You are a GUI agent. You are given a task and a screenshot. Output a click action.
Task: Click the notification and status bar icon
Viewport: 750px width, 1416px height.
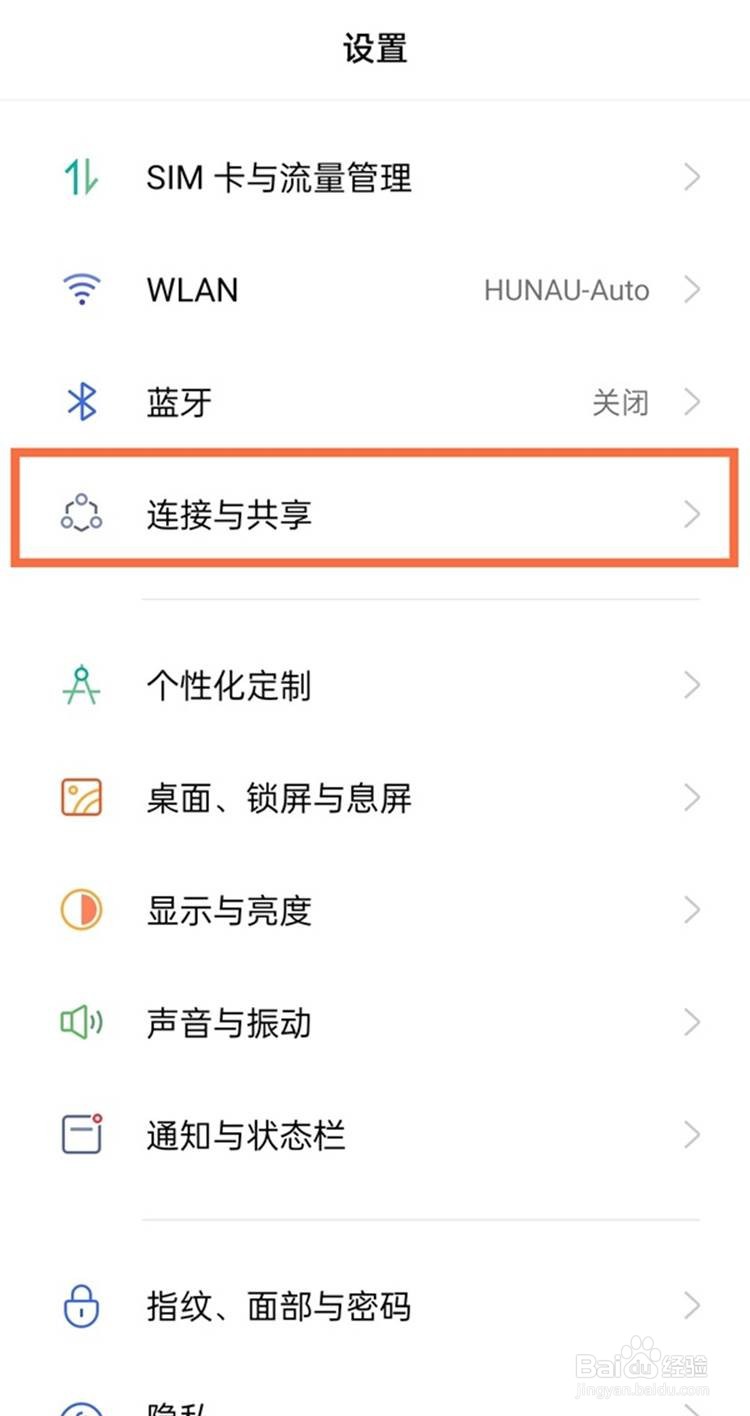pos(81,1135)
